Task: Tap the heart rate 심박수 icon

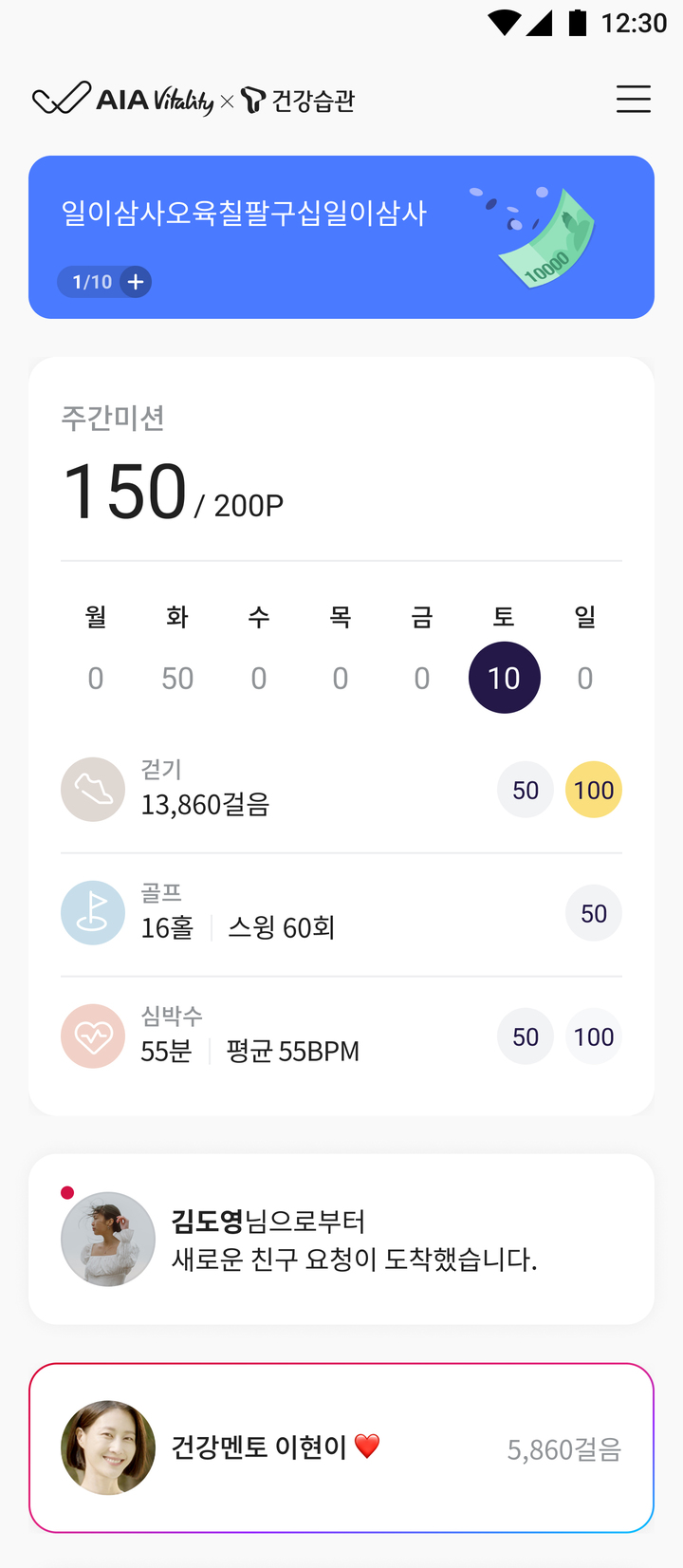Action: [x=93, y=1036]
